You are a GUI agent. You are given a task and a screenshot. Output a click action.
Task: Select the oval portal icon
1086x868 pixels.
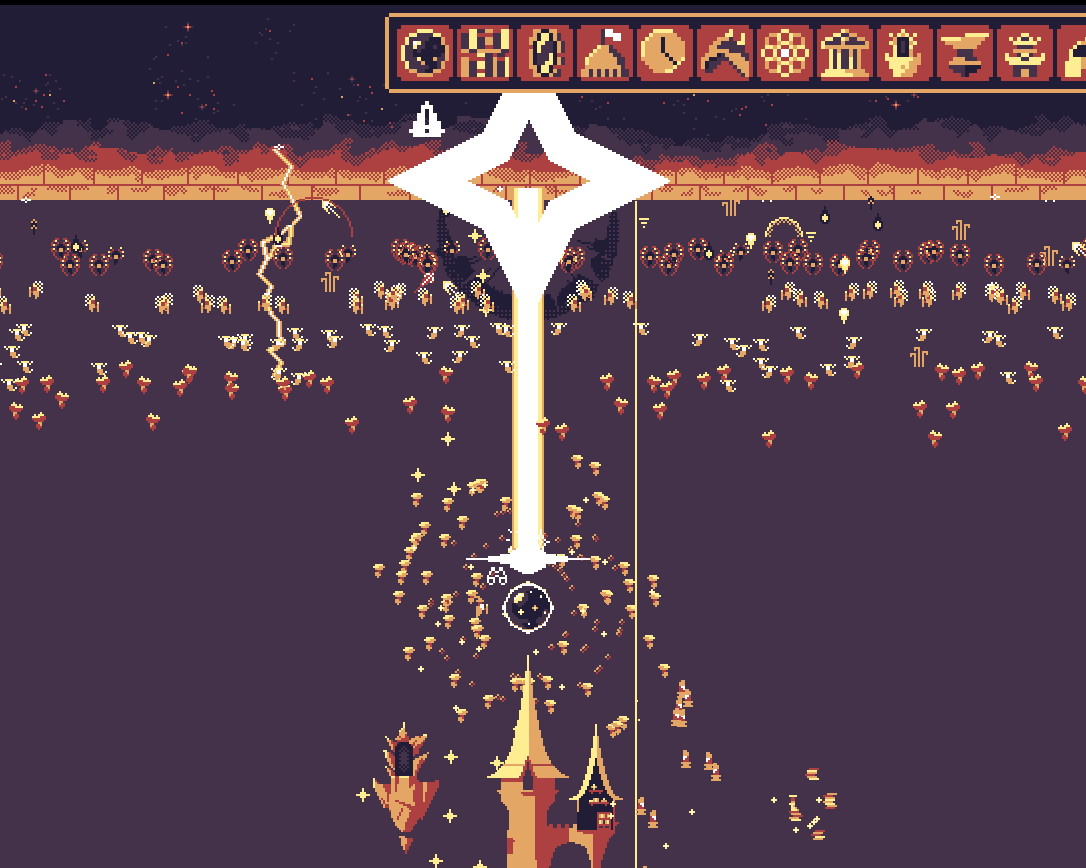[x=546, y=53]
